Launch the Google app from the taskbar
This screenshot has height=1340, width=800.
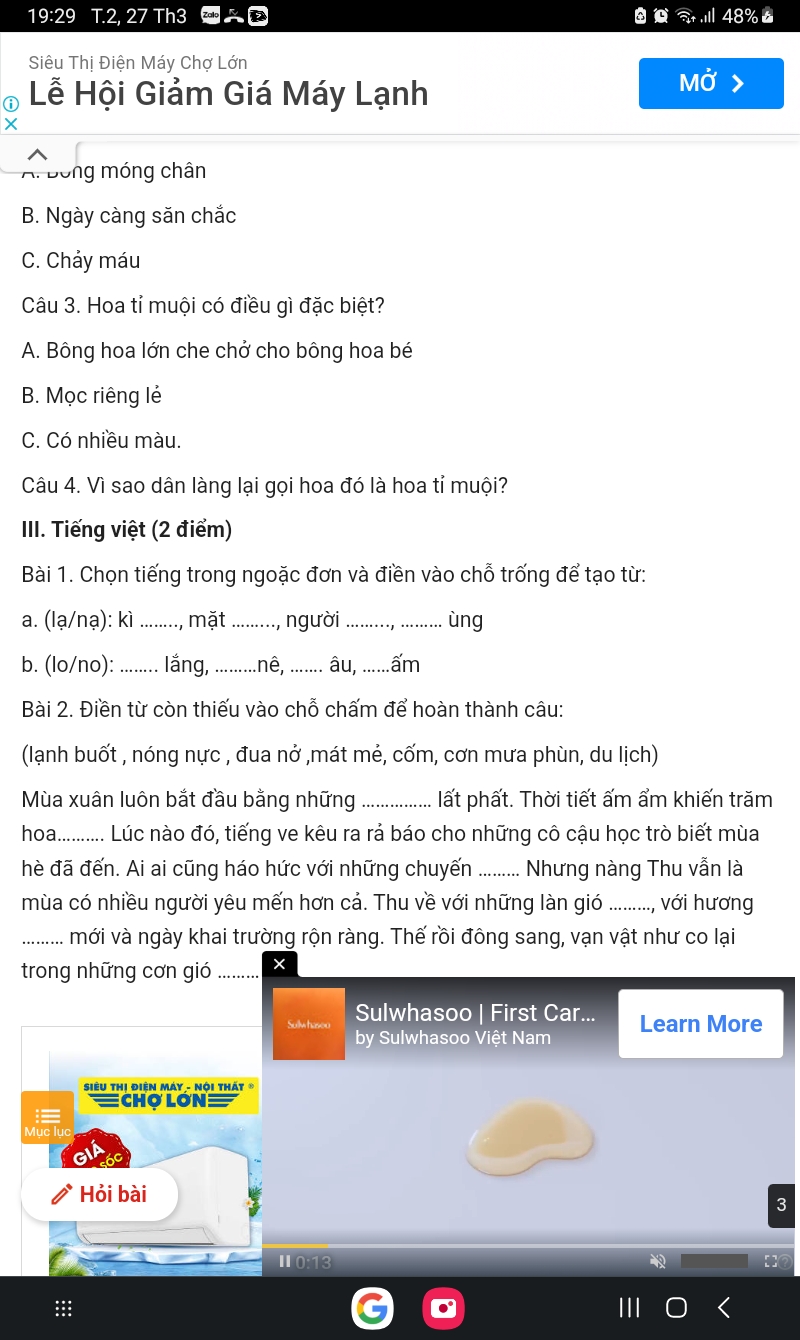(x=372, y=1308)
